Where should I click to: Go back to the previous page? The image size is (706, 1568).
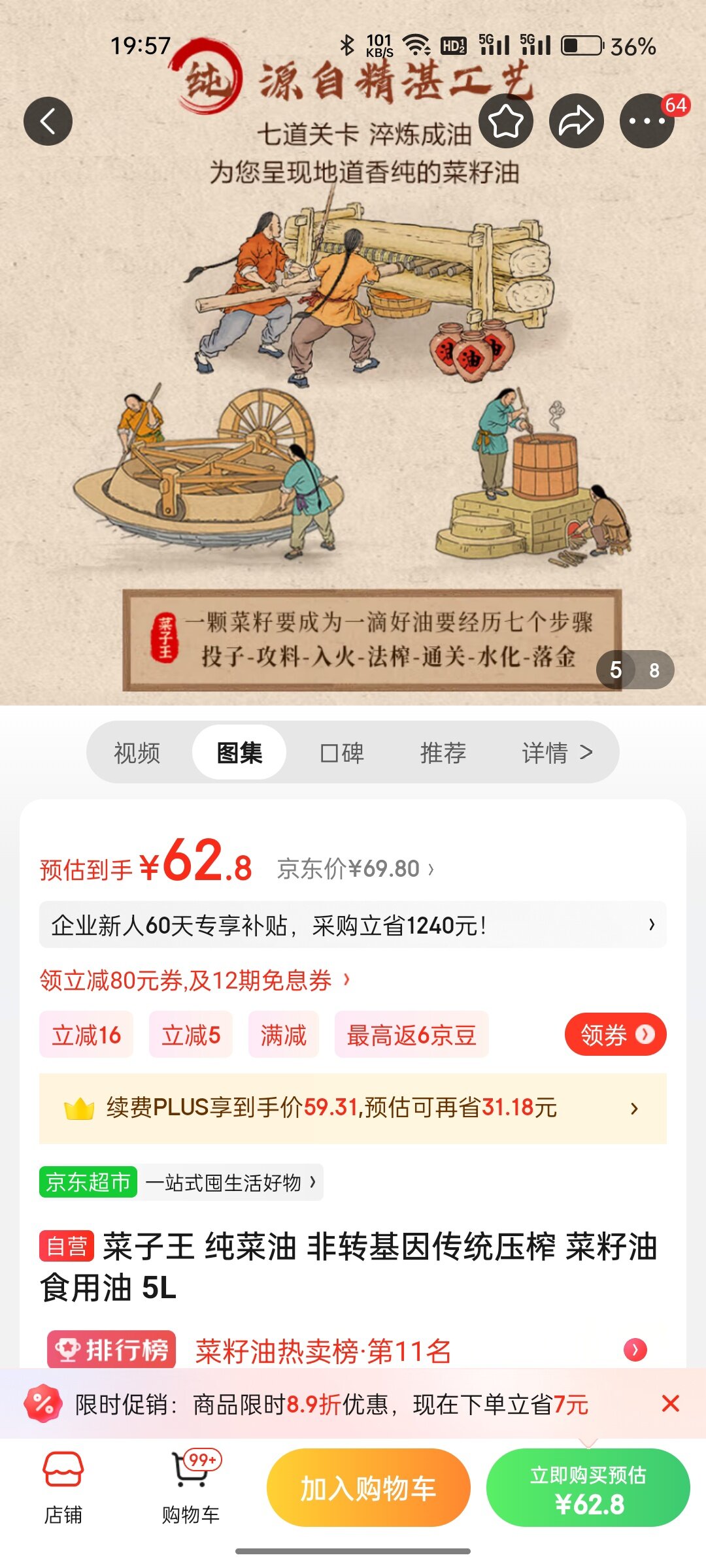tap(48, 122)
